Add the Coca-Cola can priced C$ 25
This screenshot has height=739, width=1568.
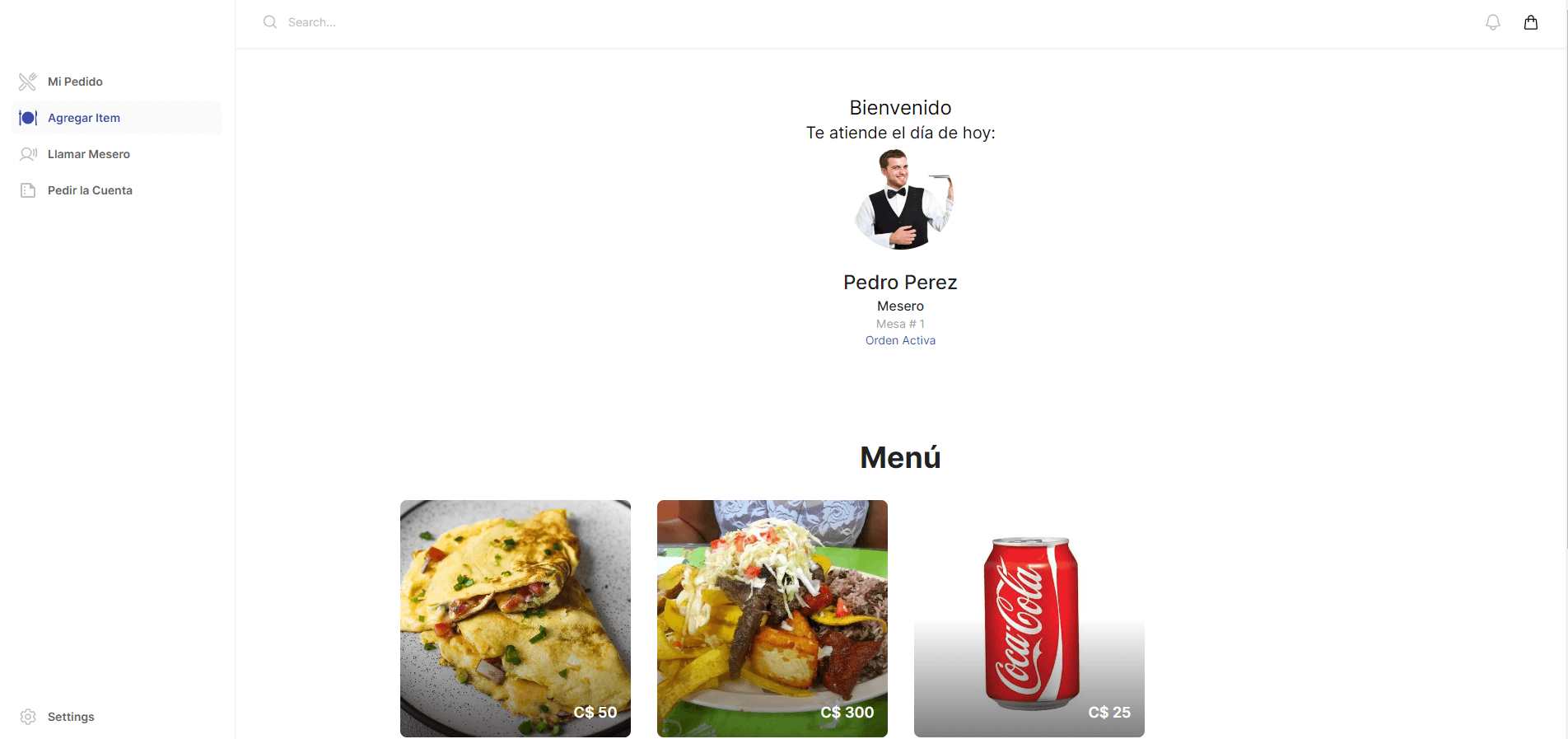coord(1029,618)
